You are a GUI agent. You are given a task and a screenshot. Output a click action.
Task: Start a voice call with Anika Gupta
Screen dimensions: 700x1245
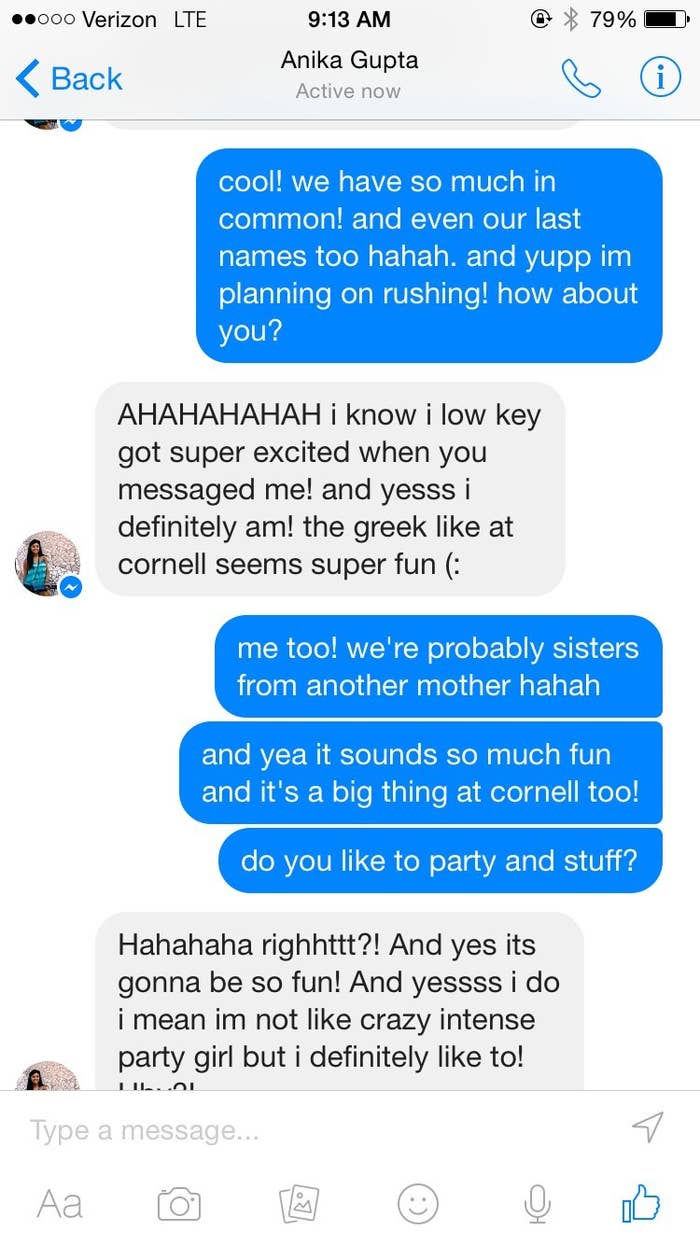pos(581,78)
